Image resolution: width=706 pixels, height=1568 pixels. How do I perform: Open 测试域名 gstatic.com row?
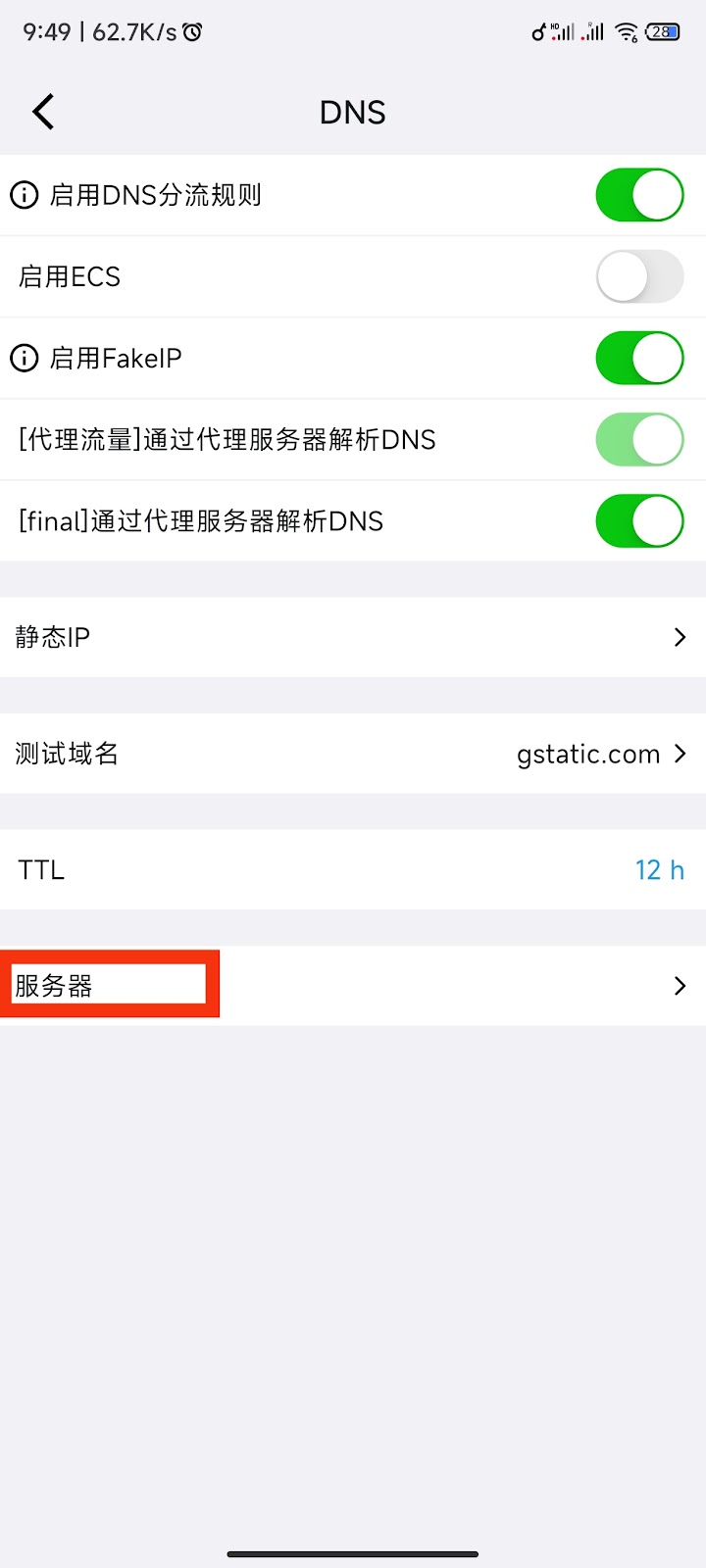pos(353,754)
